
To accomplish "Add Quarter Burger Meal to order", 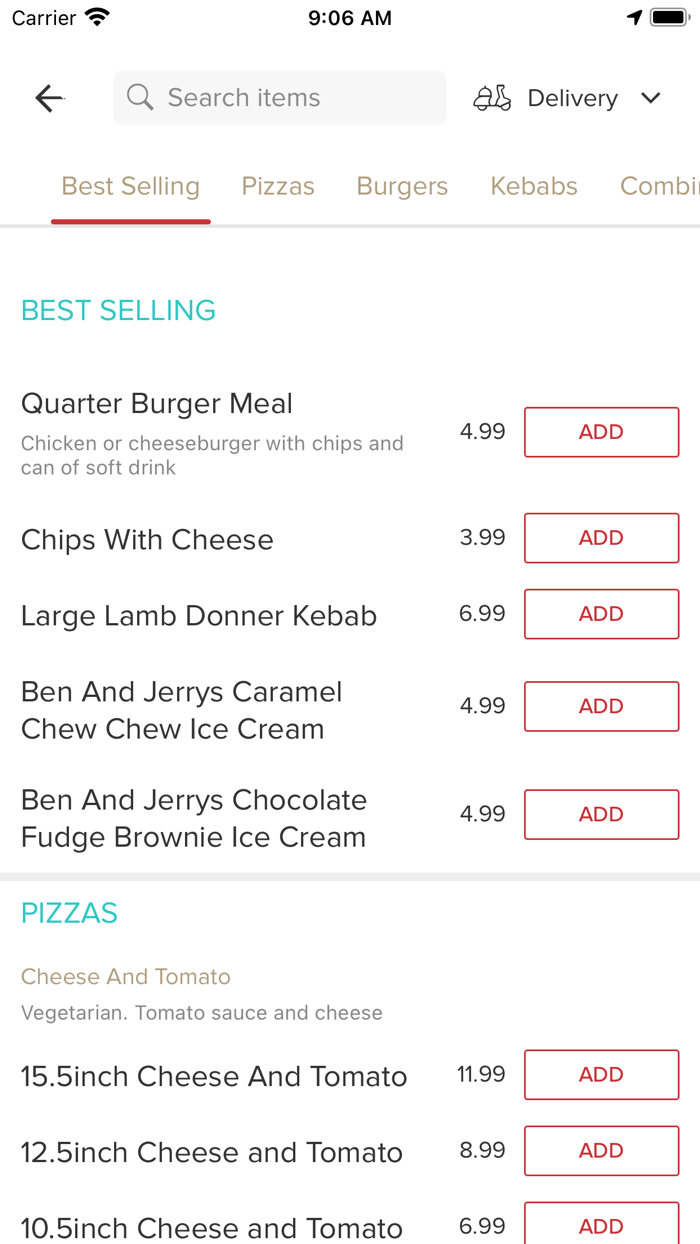I will (x=601, y=432).
